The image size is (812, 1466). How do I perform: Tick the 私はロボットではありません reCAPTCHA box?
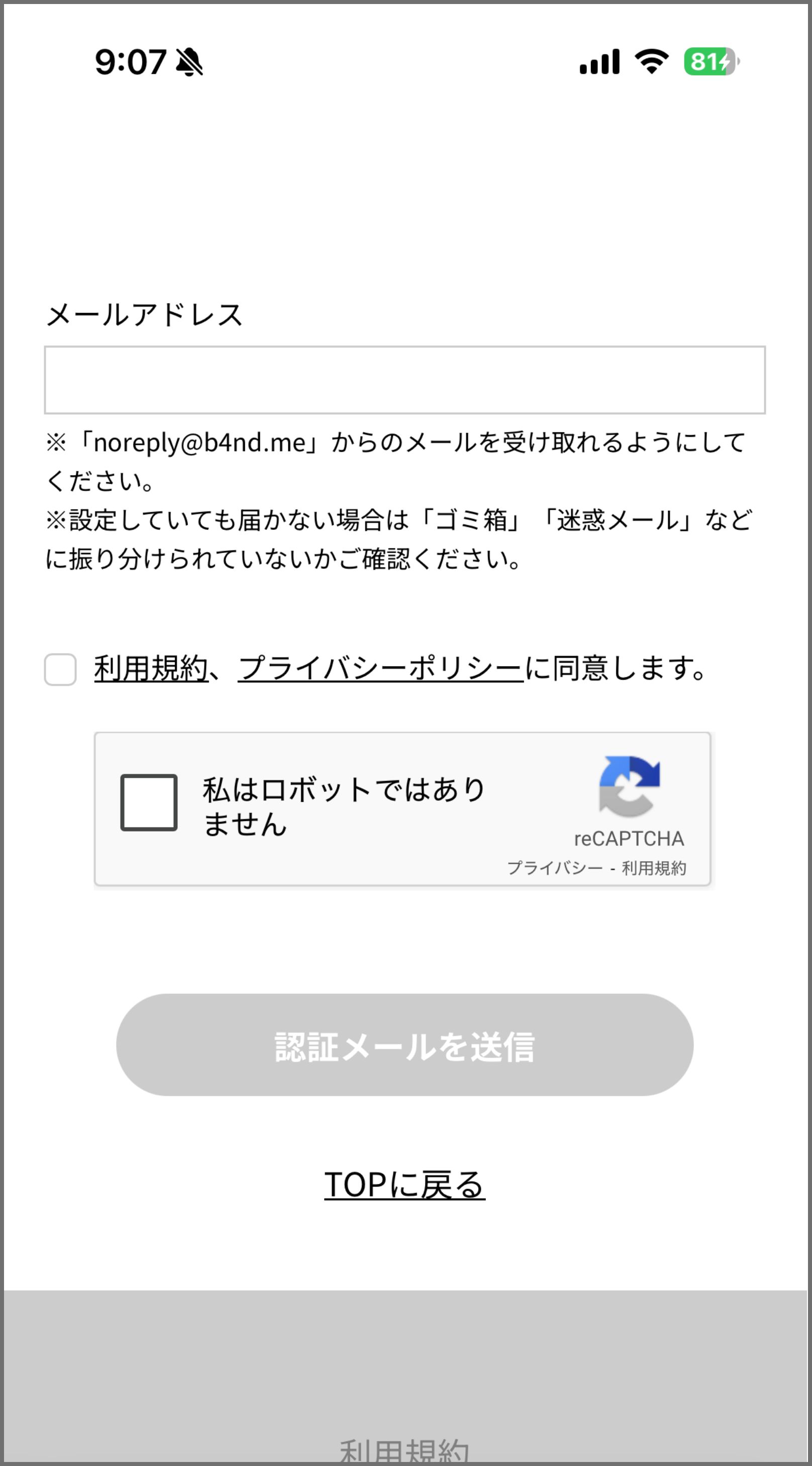point(149,802)
